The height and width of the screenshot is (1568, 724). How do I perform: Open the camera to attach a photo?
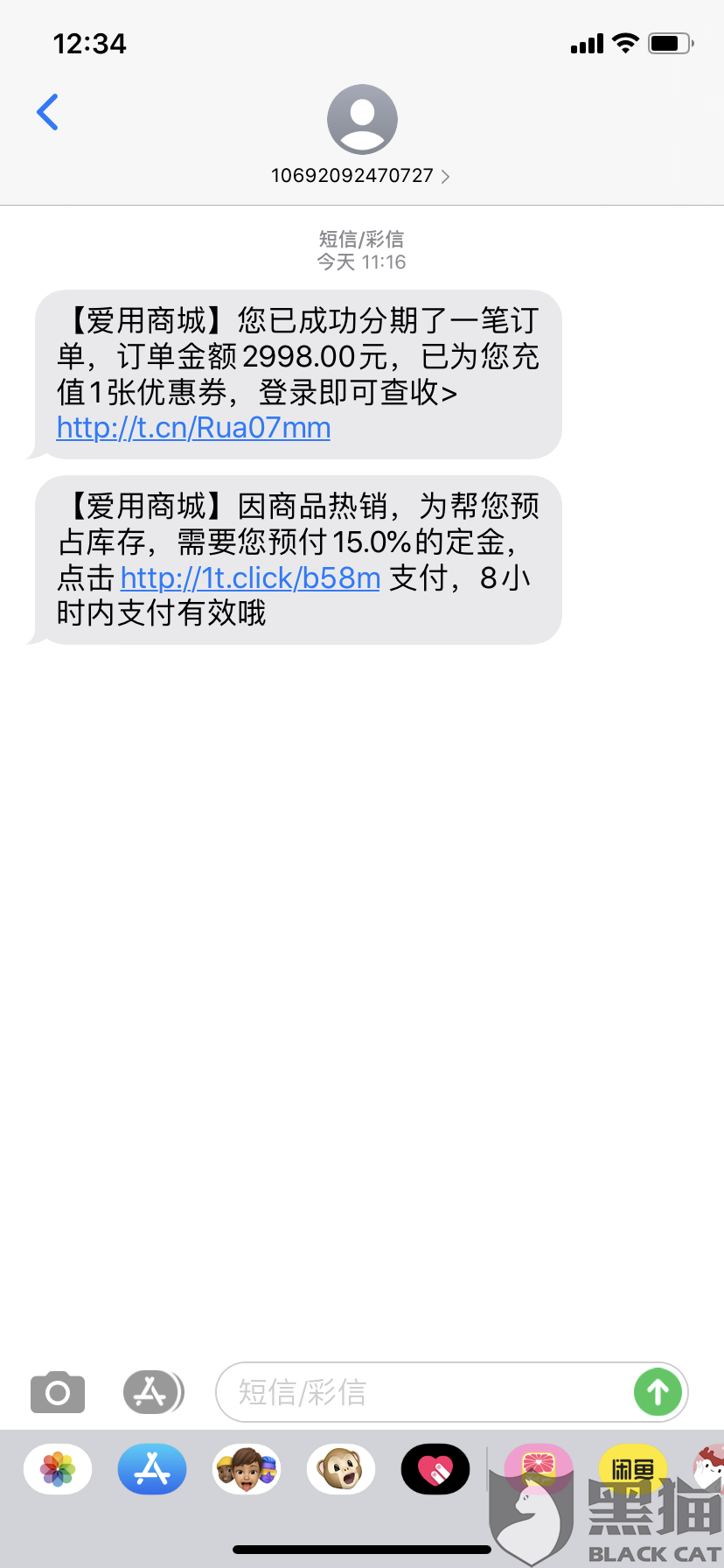coord(58,1391)
